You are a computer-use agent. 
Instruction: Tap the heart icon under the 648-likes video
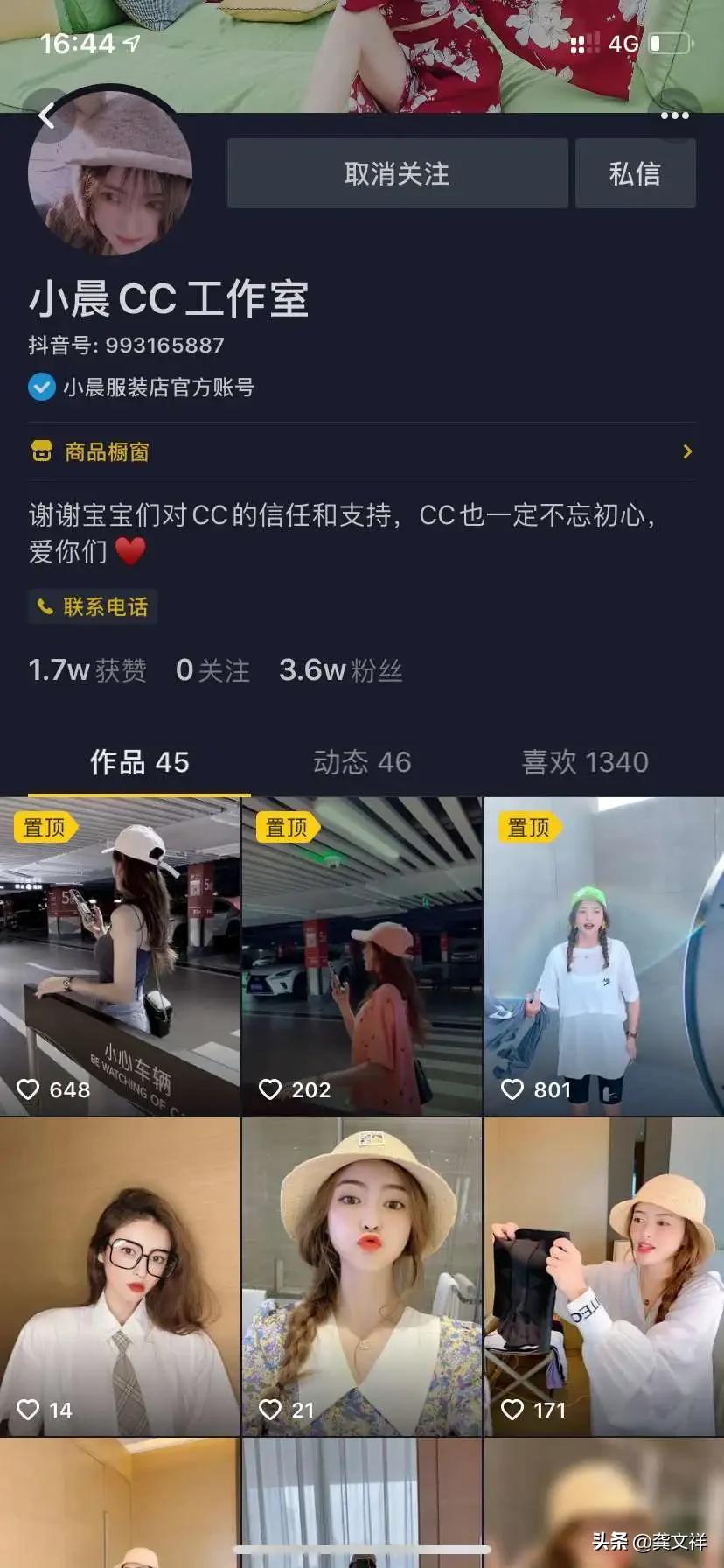[x=30, y=1089]
